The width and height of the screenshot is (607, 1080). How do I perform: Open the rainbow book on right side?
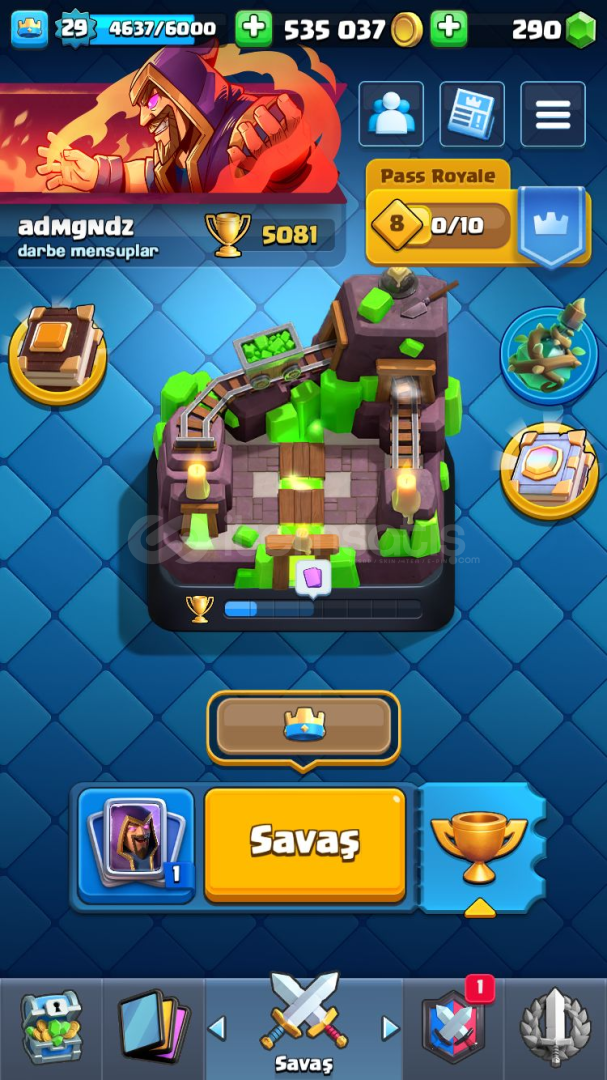pyautogui.click(x=549, y=469)
